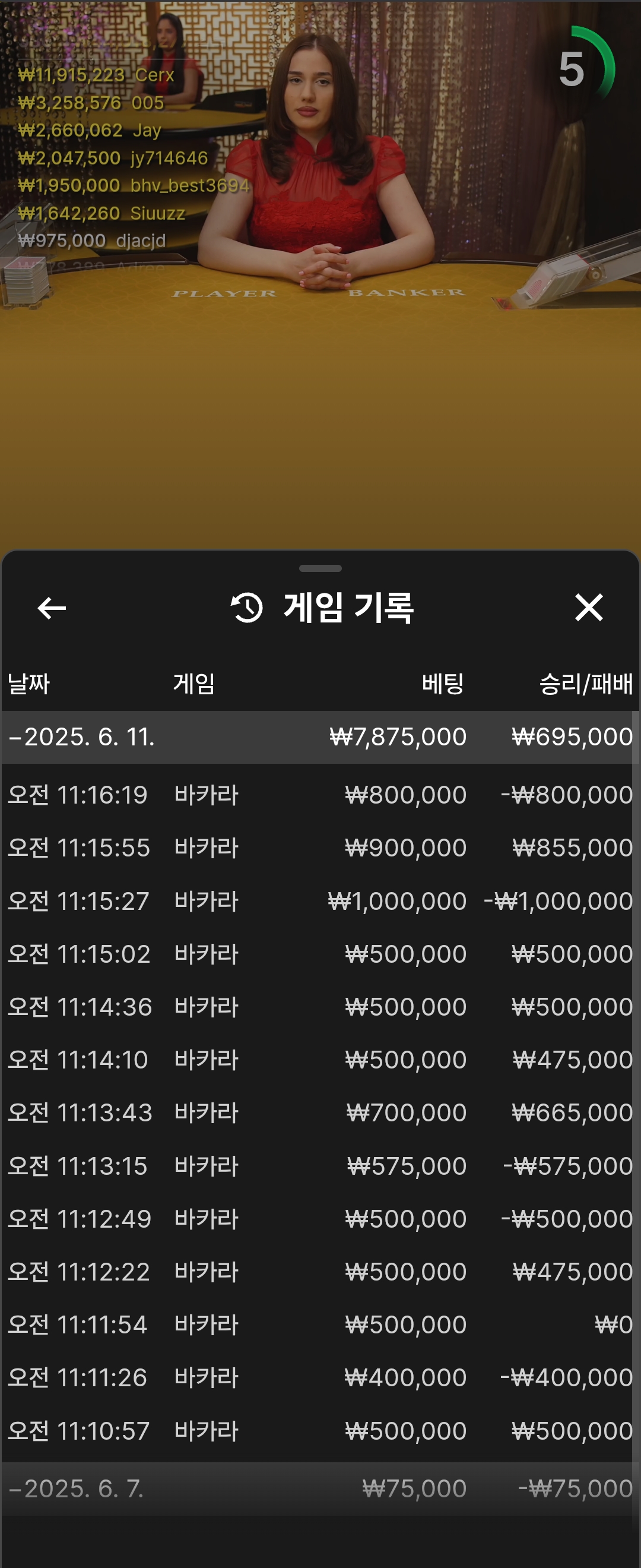Close the 게임 기록 panel
641x1568 pixels.
[x=588, y=608]
